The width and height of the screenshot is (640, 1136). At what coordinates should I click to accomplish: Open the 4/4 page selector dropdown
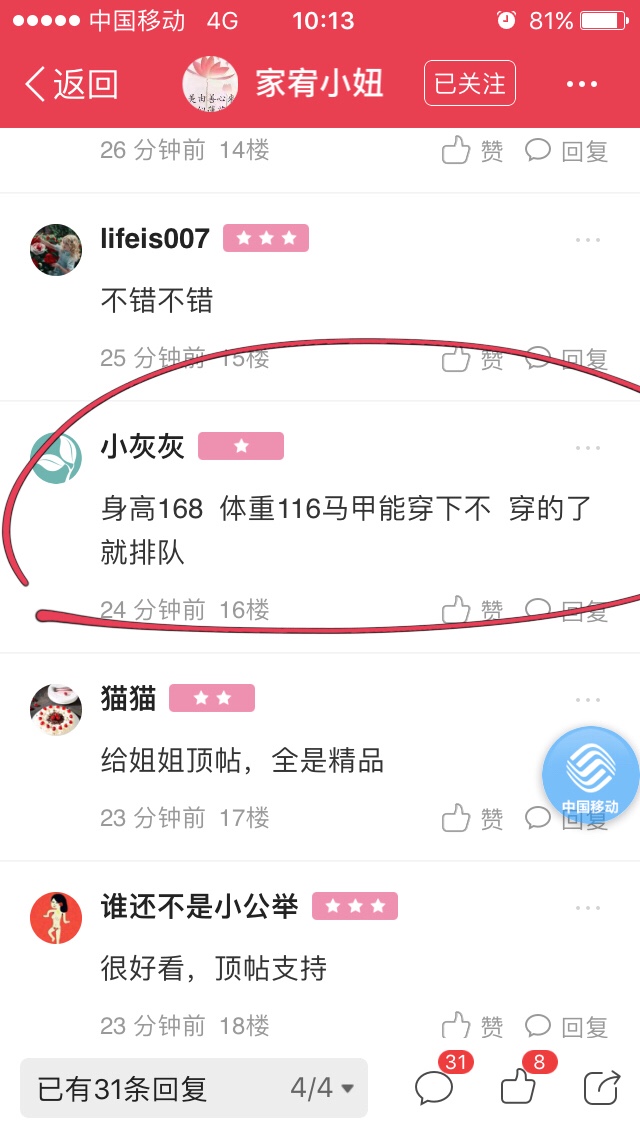322,1088
